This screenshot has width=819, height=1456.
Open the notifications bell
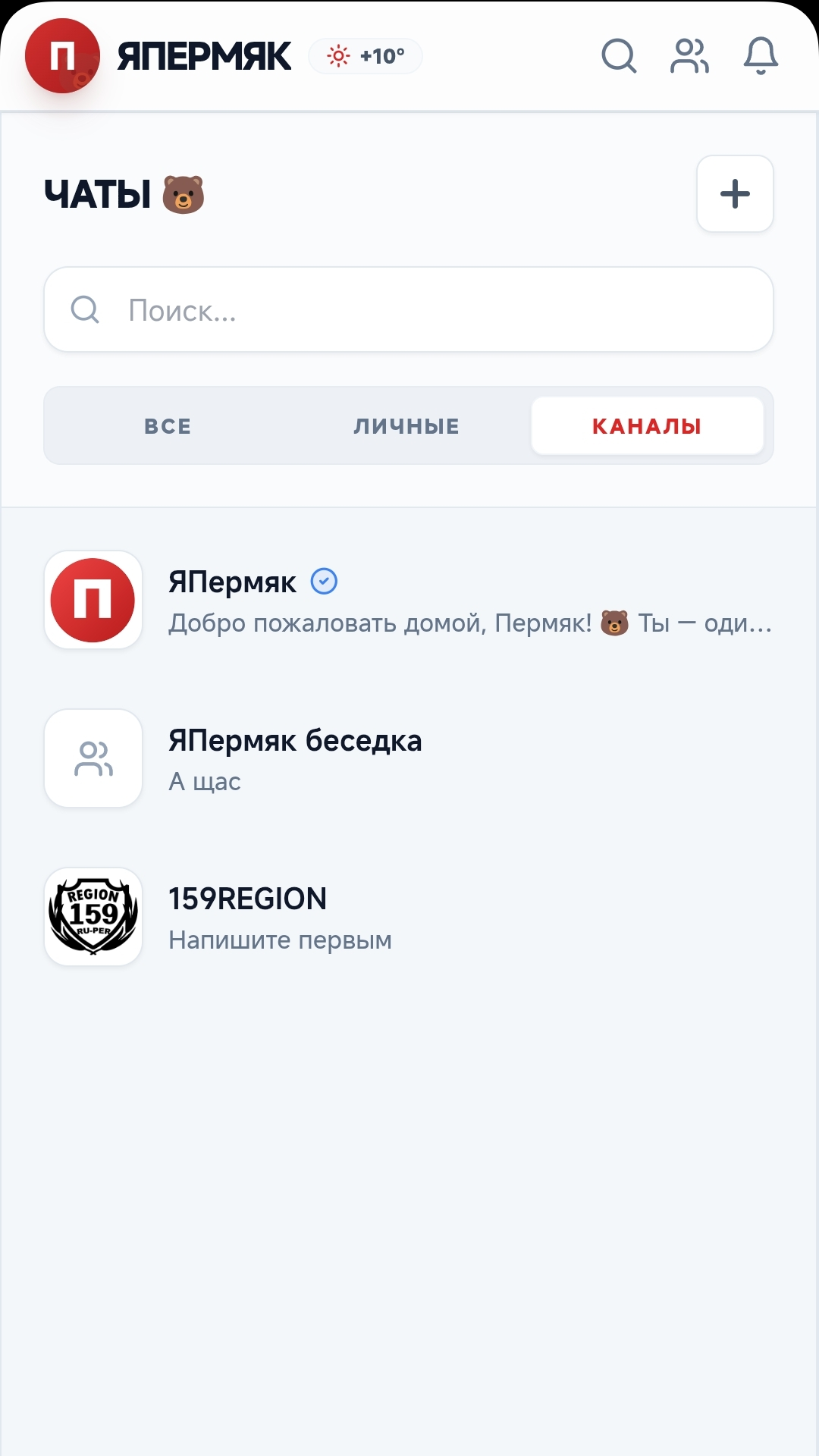pyautogui.click(x=761, y=56)
